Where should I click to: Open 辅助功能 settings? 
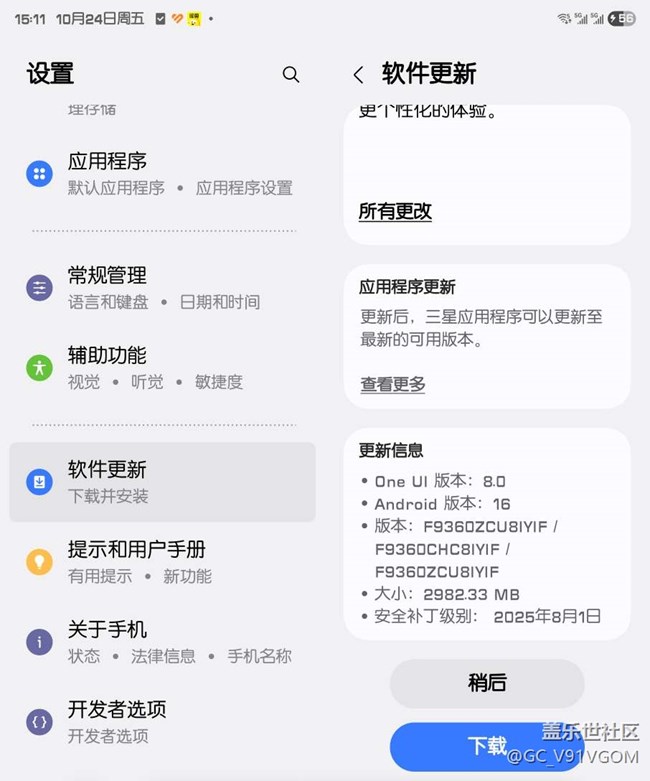pyautogui.click(x=160, y=367)
